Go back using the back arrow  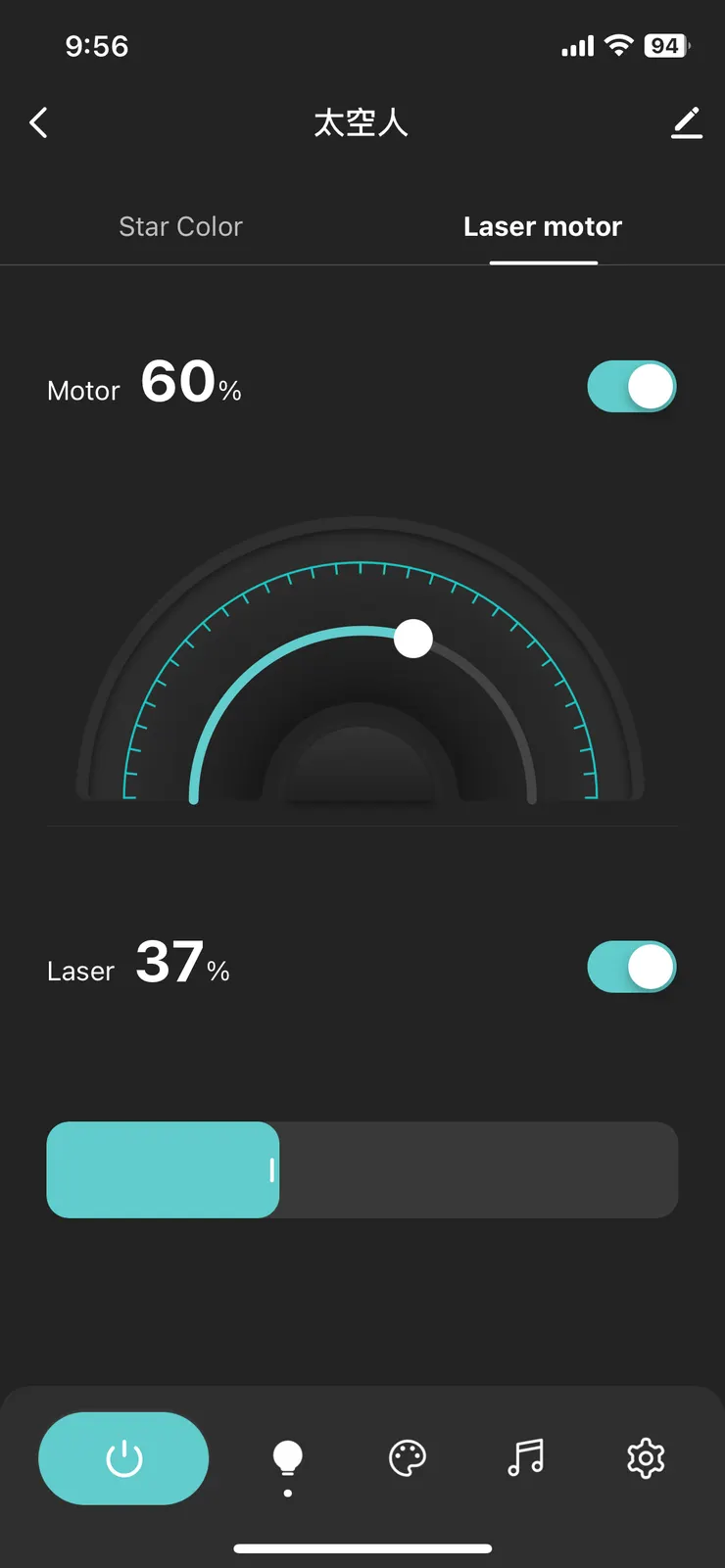coord(39,122)
